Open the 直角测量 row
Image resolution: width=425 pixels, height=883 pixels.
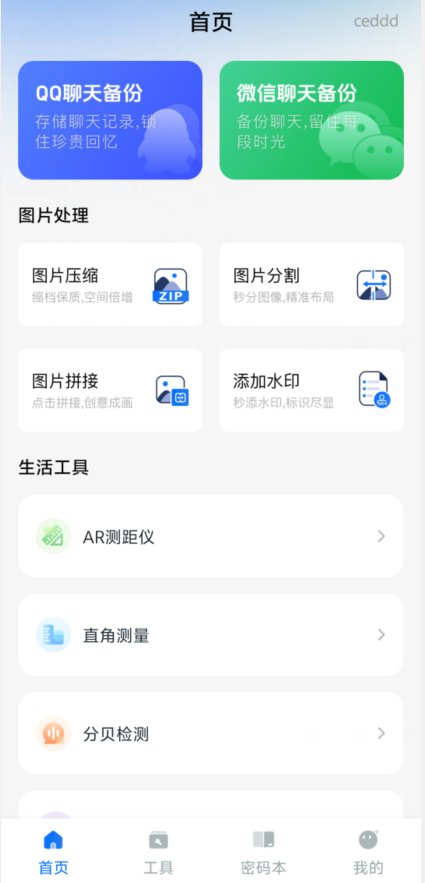(x=211, y=635)
